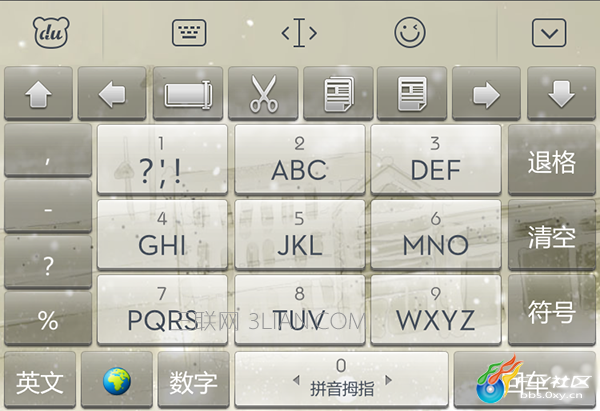600x411 pixels.
Task: Move the cursor left
Action: [x=111, y=94]
